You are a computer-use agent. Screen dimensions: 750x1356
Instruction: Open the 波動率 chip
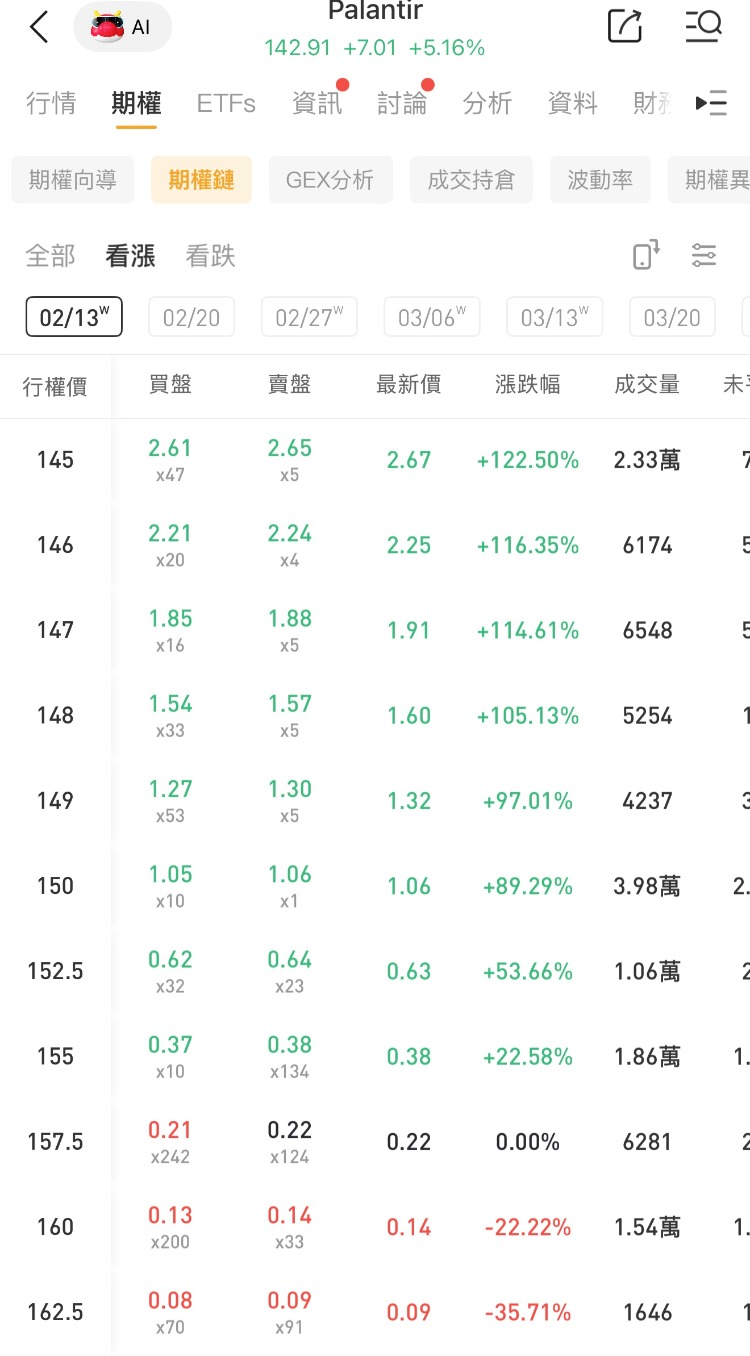pyautogui.click(x=600, y=180)
